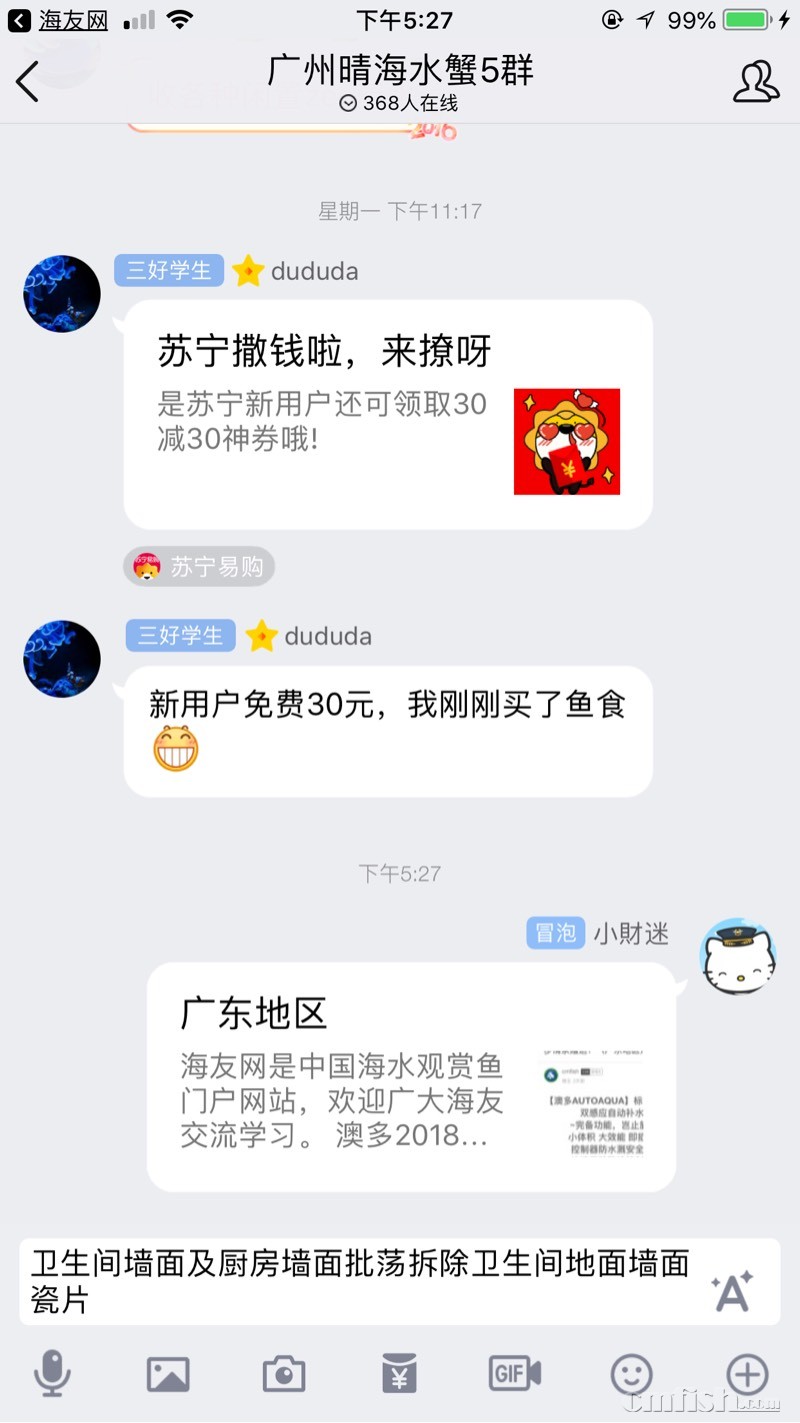Open the 苏宁撒钱啦 shared link card

[x=388, y=413]
